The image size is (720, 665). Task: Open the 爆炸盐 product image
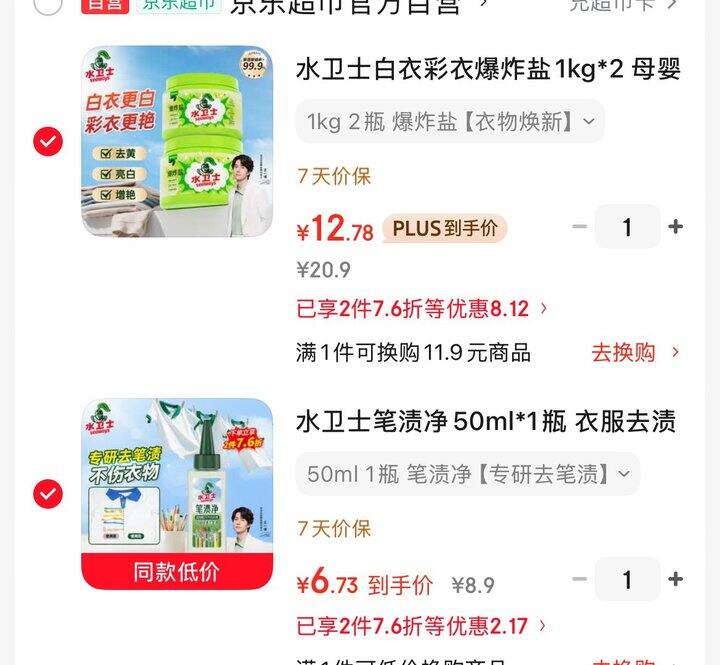click(177, 141)
